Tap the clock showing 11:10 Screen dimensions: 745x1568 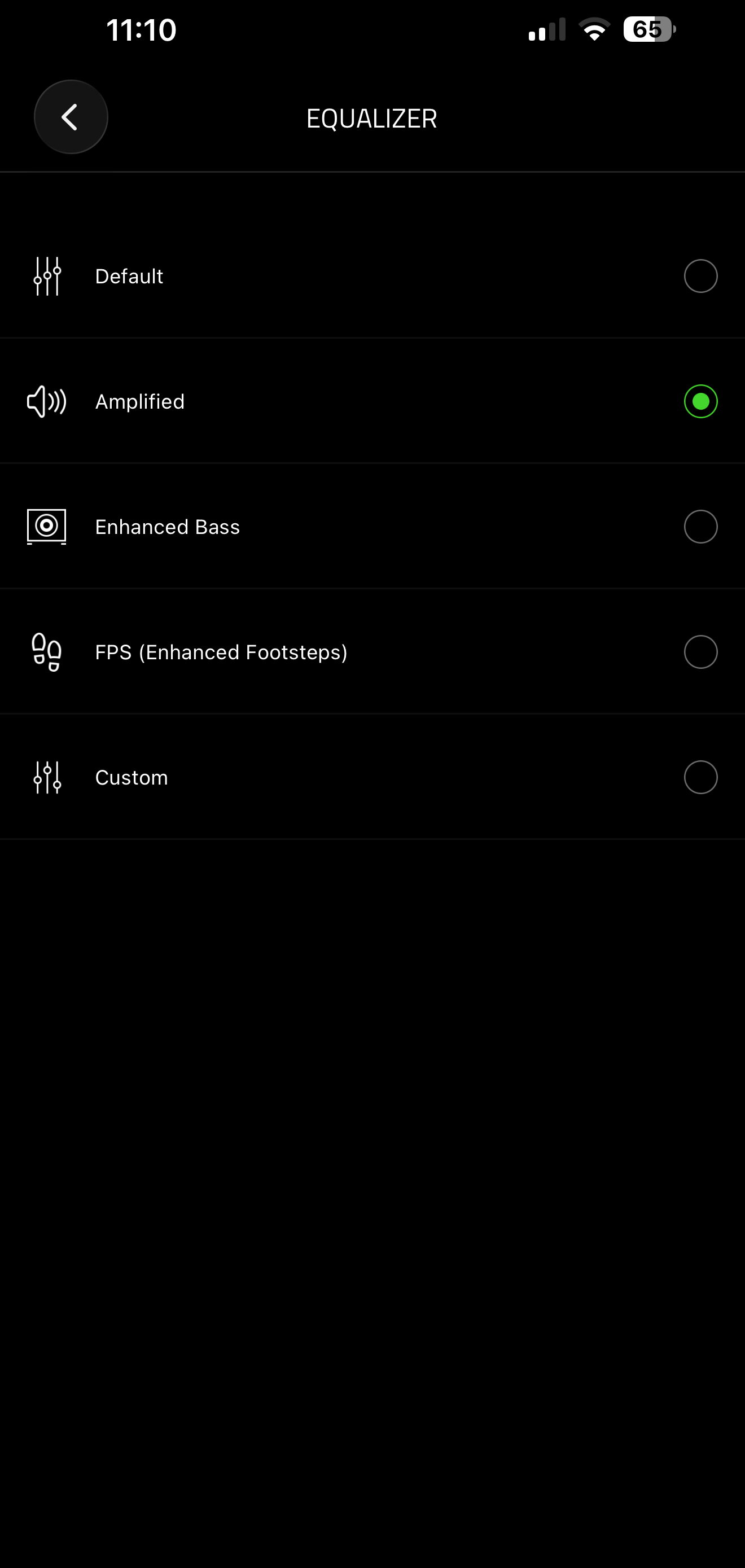141,29
